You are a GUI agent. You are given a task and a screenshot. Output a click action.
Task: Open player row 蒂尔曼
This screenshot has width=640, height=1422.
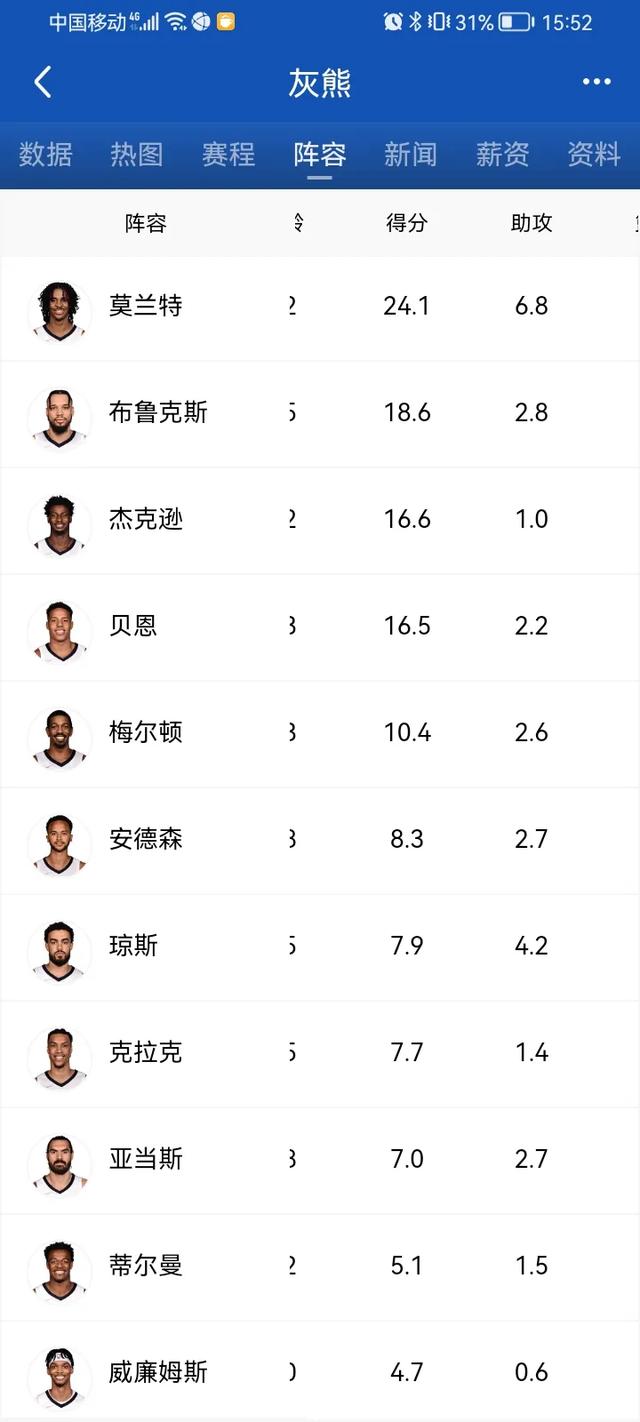[320, 1267]
